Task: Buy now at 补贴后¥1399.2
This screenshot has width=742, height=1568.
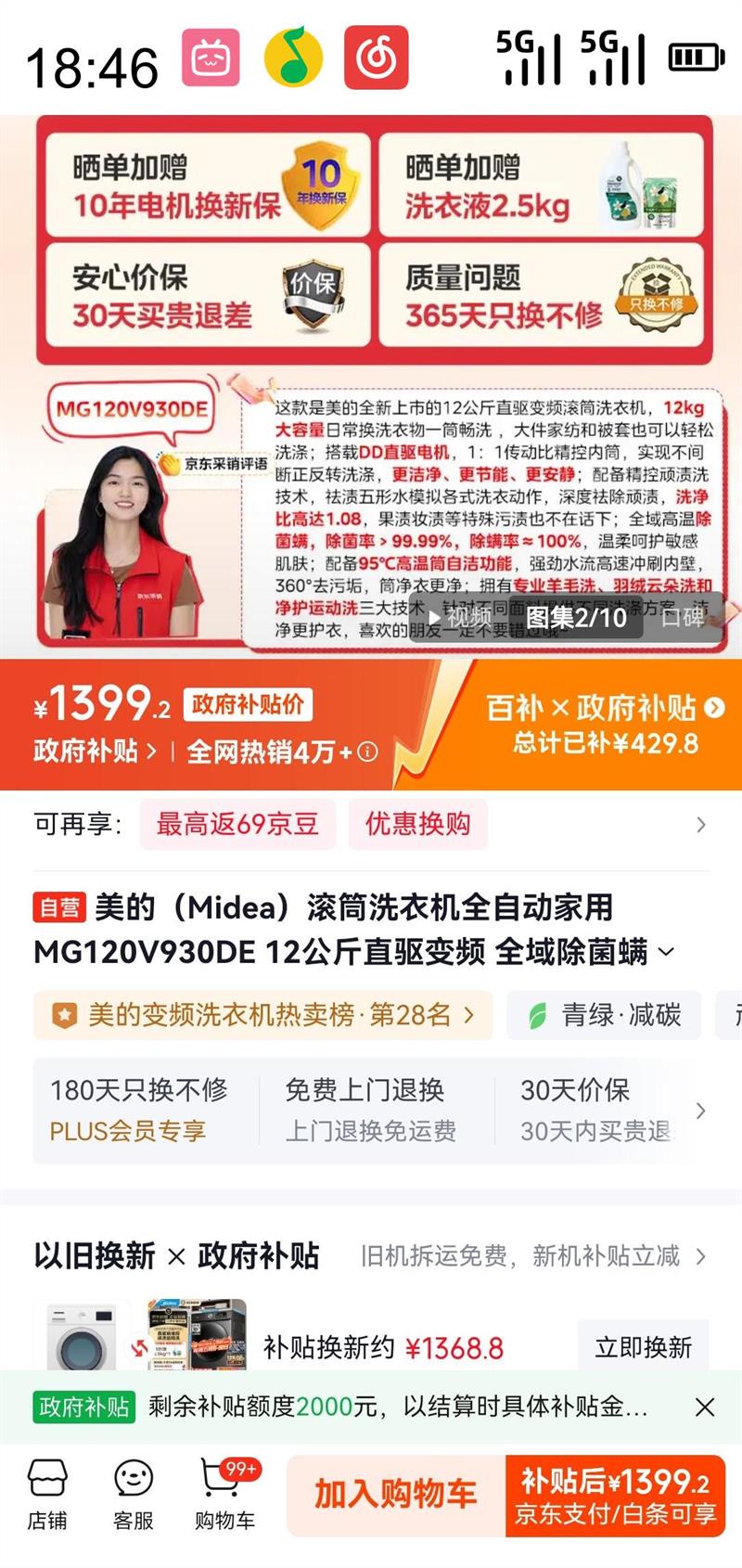Action: pyautogui.click(x=615, y=1495)
